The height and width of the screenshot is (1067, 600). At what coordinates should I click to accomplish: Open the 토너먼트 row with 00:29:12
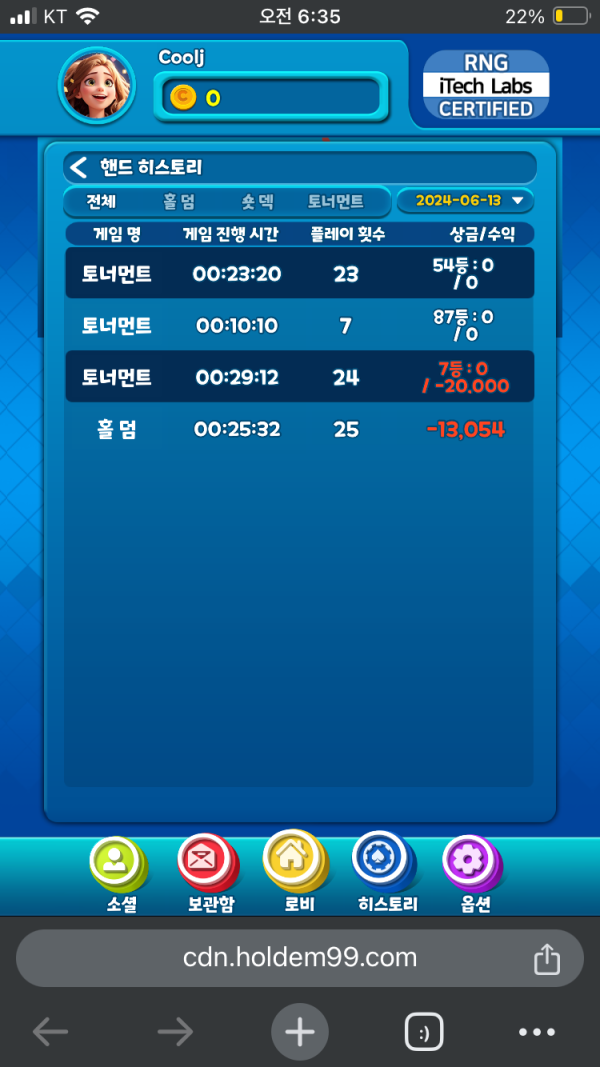(299, 377)
